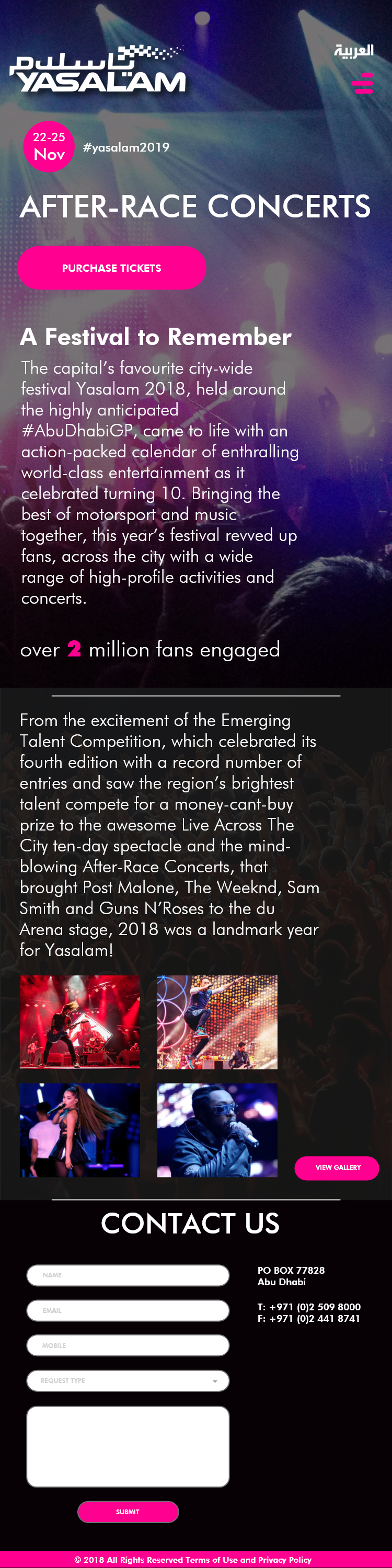Switch language to Arabic

coord(353,51)
